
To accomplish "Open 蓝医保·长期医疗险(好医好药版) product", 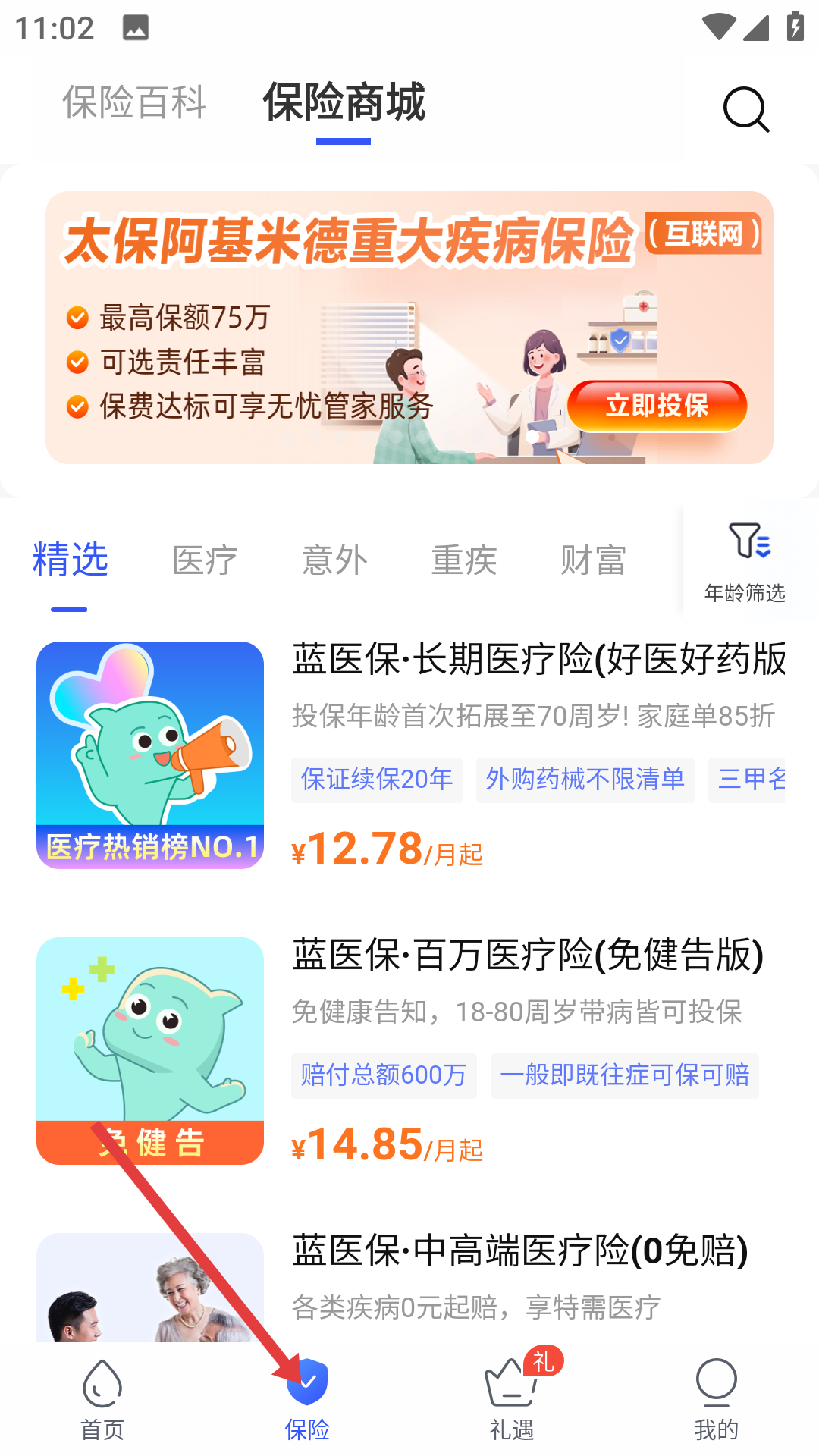I will tap(538, 659).
